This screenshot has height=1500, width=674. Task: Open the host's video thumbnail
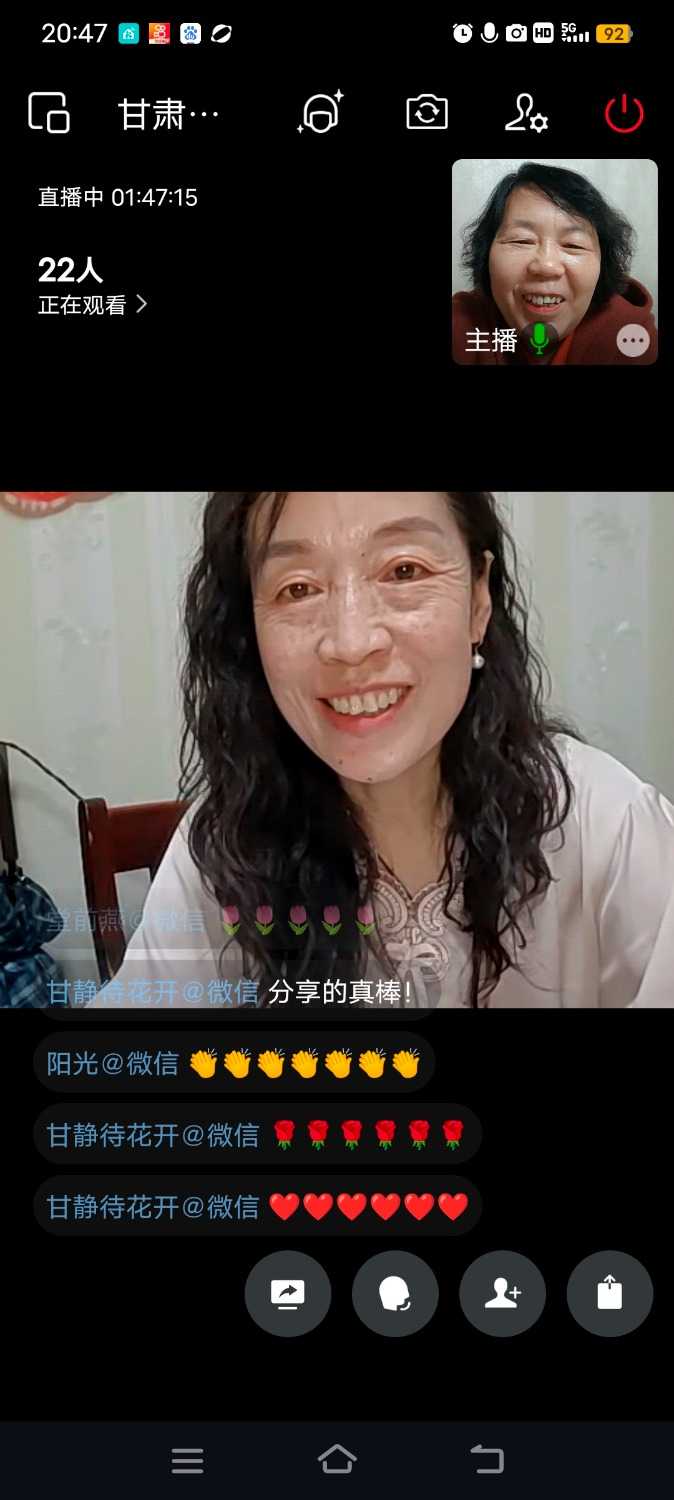554,250
